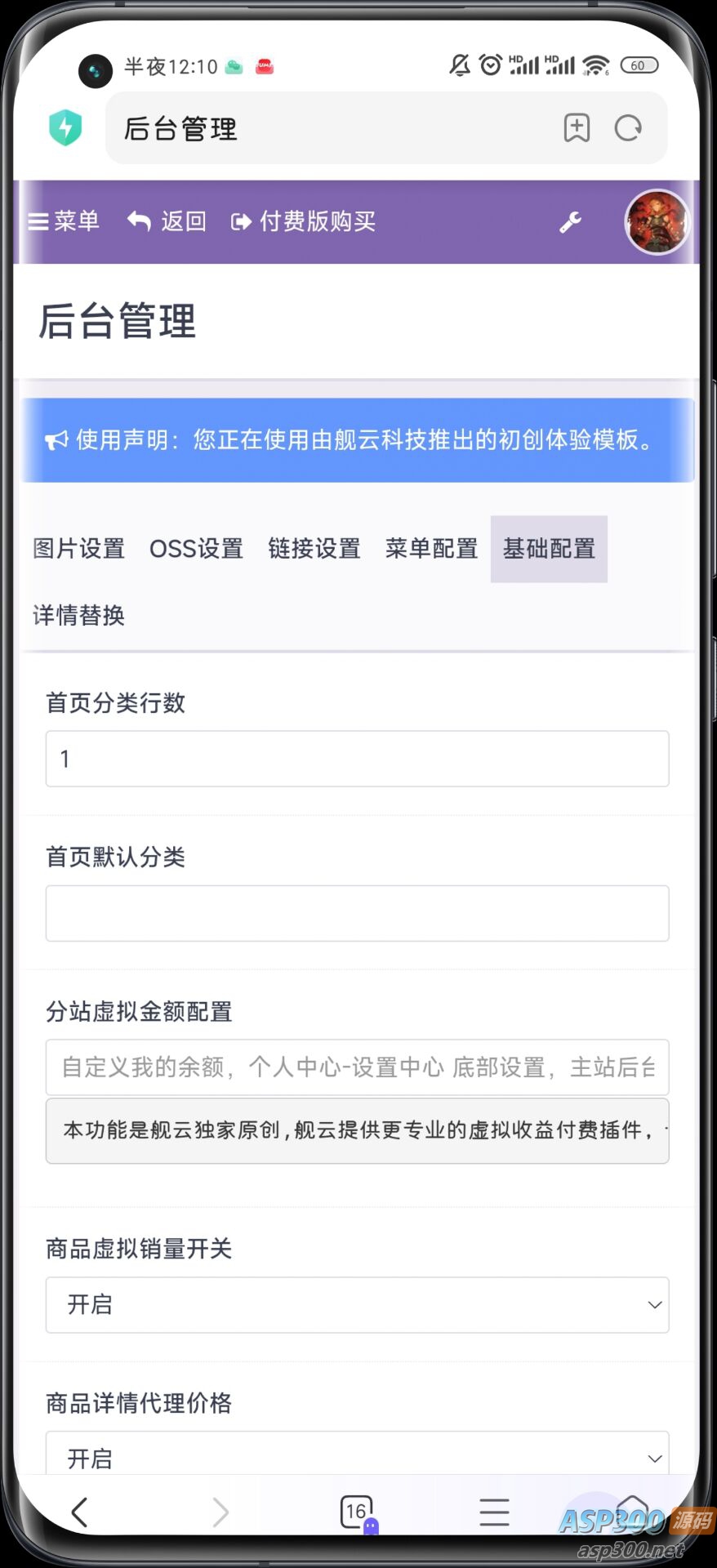Open the 菜单 drawer menu
Image resolution: width=717 pixels, height=1568 pixels.
click(64, 221)
